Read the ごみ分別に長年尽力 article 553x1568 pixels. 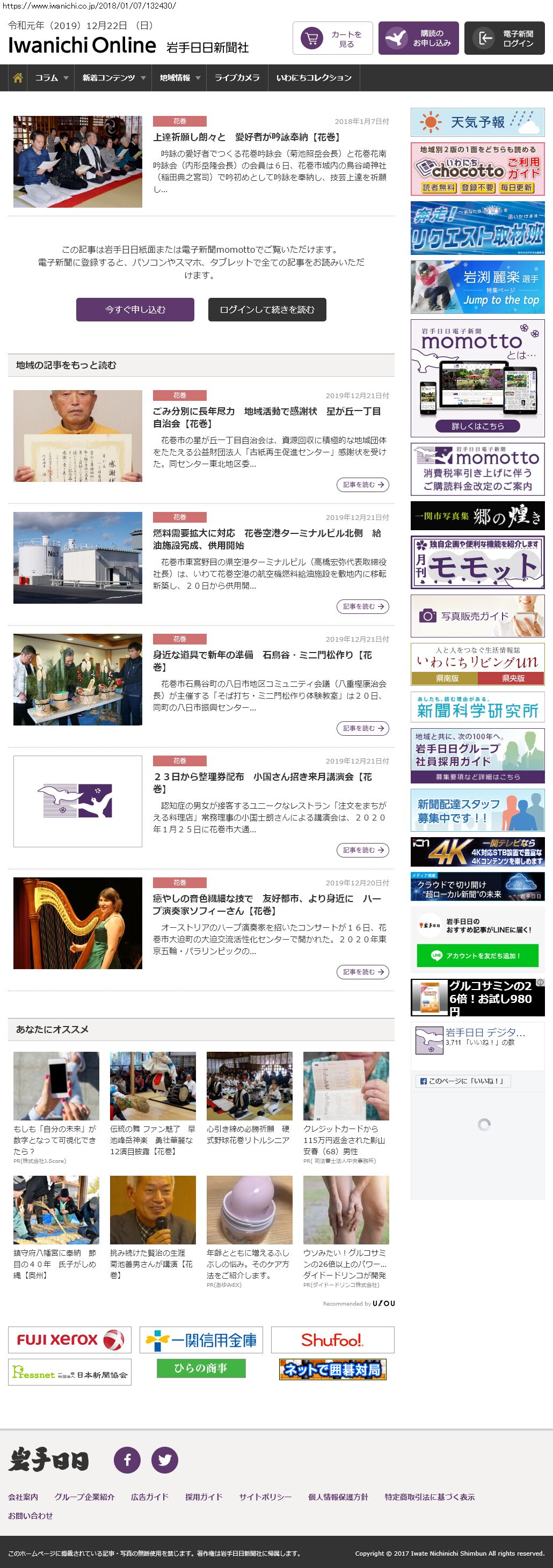click(363, 485)
